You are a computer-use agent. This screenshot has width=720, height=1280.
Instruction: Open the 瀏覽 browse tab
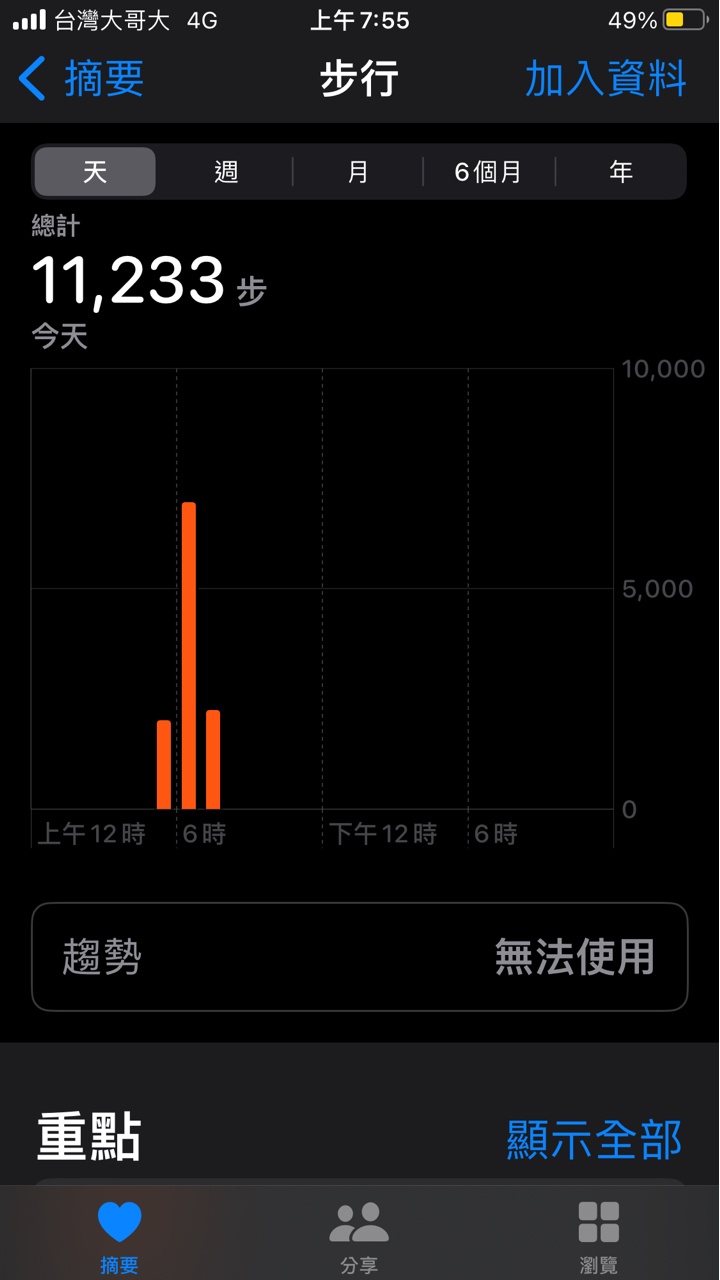598,1236
